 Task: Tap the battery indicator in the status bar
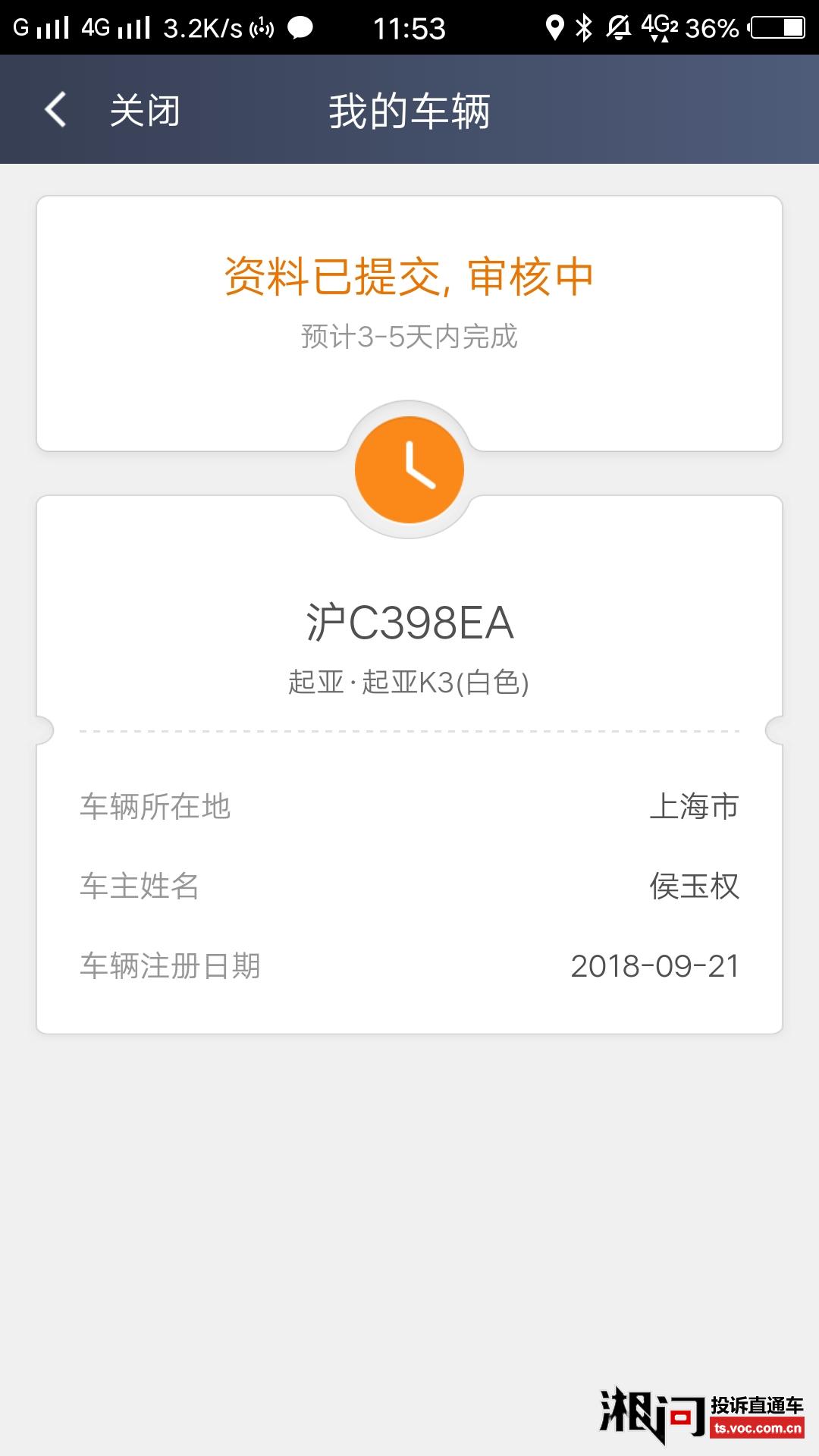click(775, 29)
